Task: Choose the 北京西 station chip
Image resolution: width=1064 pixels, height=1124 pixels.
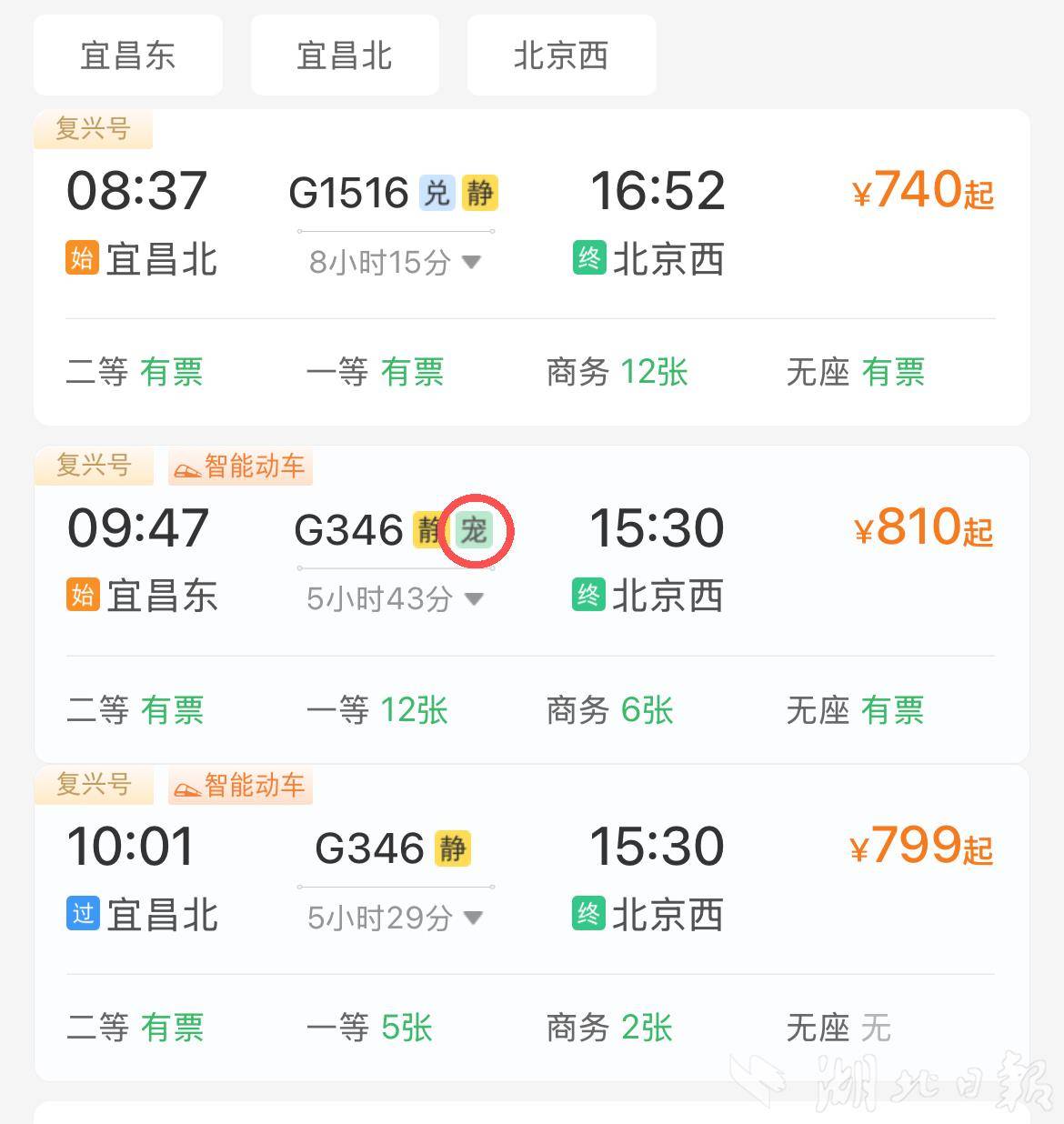Action: [x=561, y=55]
